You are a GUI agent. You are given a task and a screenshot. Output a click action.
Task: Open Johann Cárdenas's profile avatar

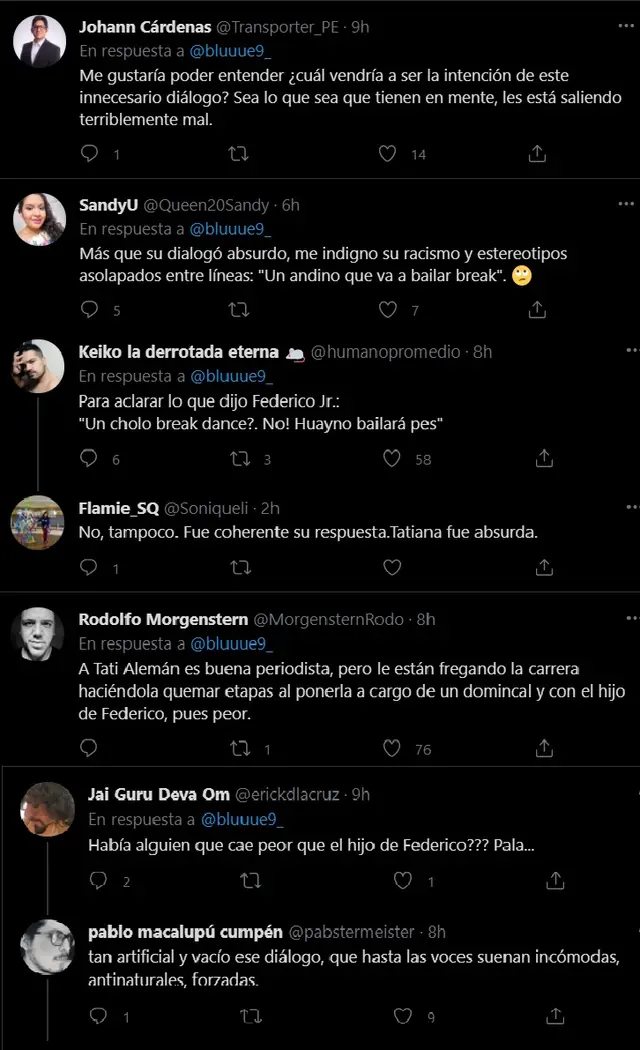(38, 41)
